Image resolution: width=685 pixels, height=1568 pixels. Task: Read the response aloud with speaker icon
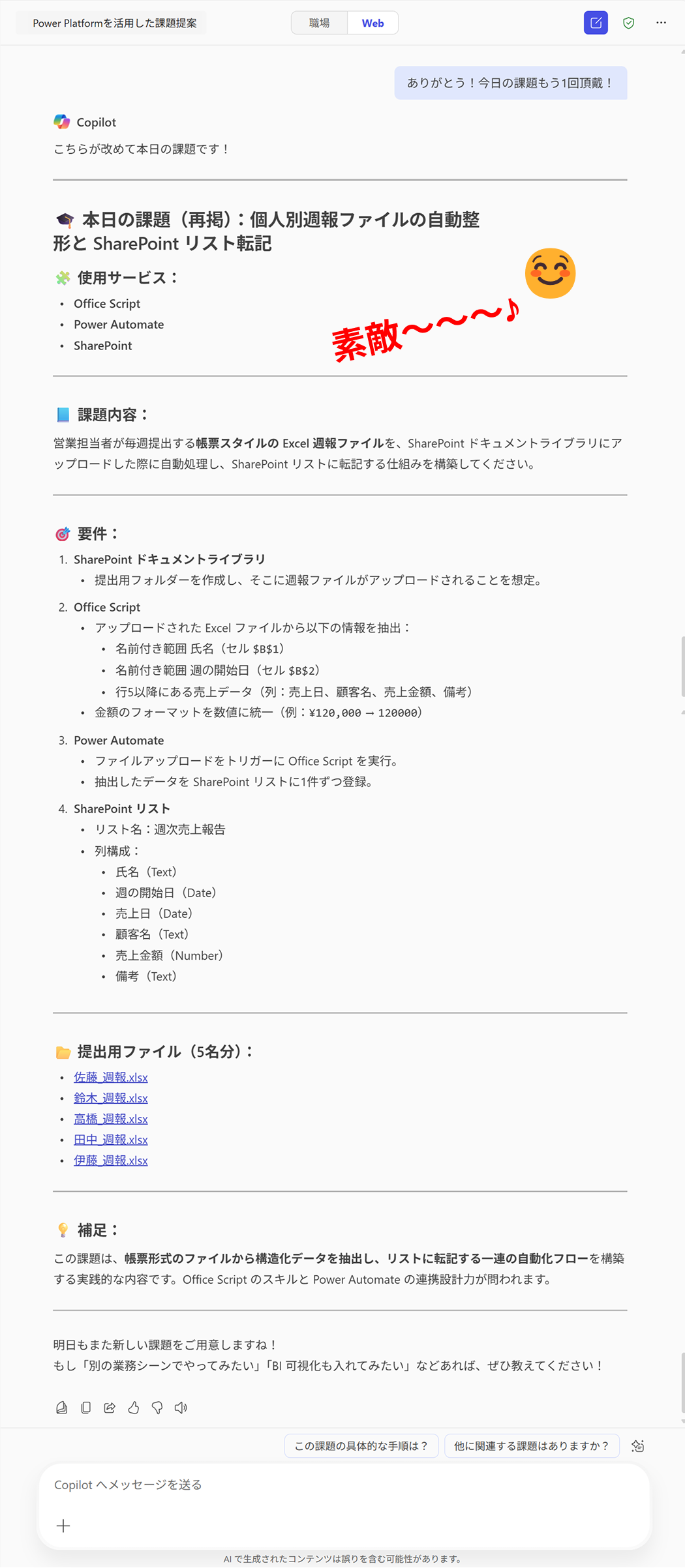181,1408
